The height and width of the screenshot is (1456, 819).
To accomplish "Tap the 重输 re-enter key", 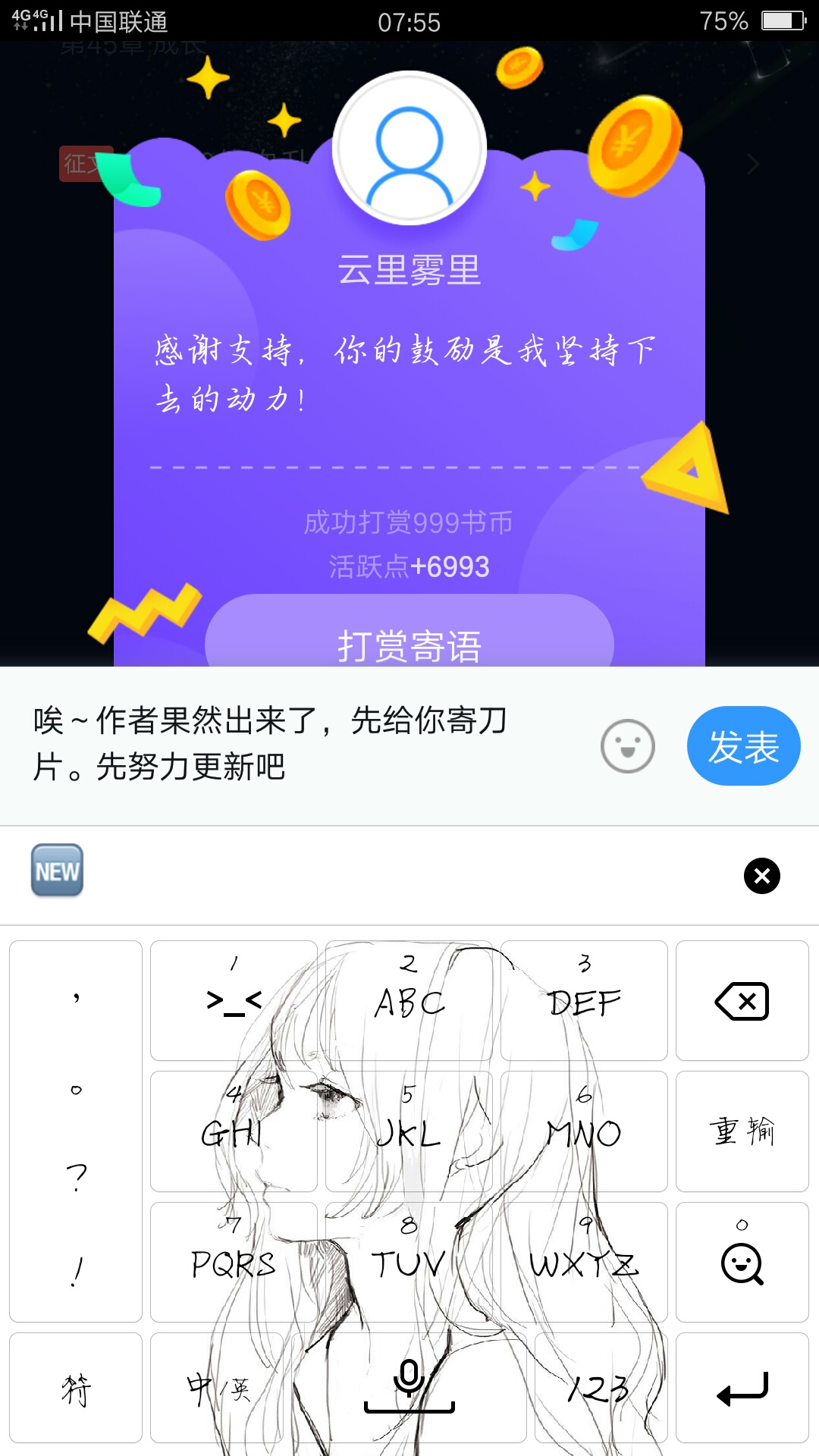I will (x=742, y=1131).
